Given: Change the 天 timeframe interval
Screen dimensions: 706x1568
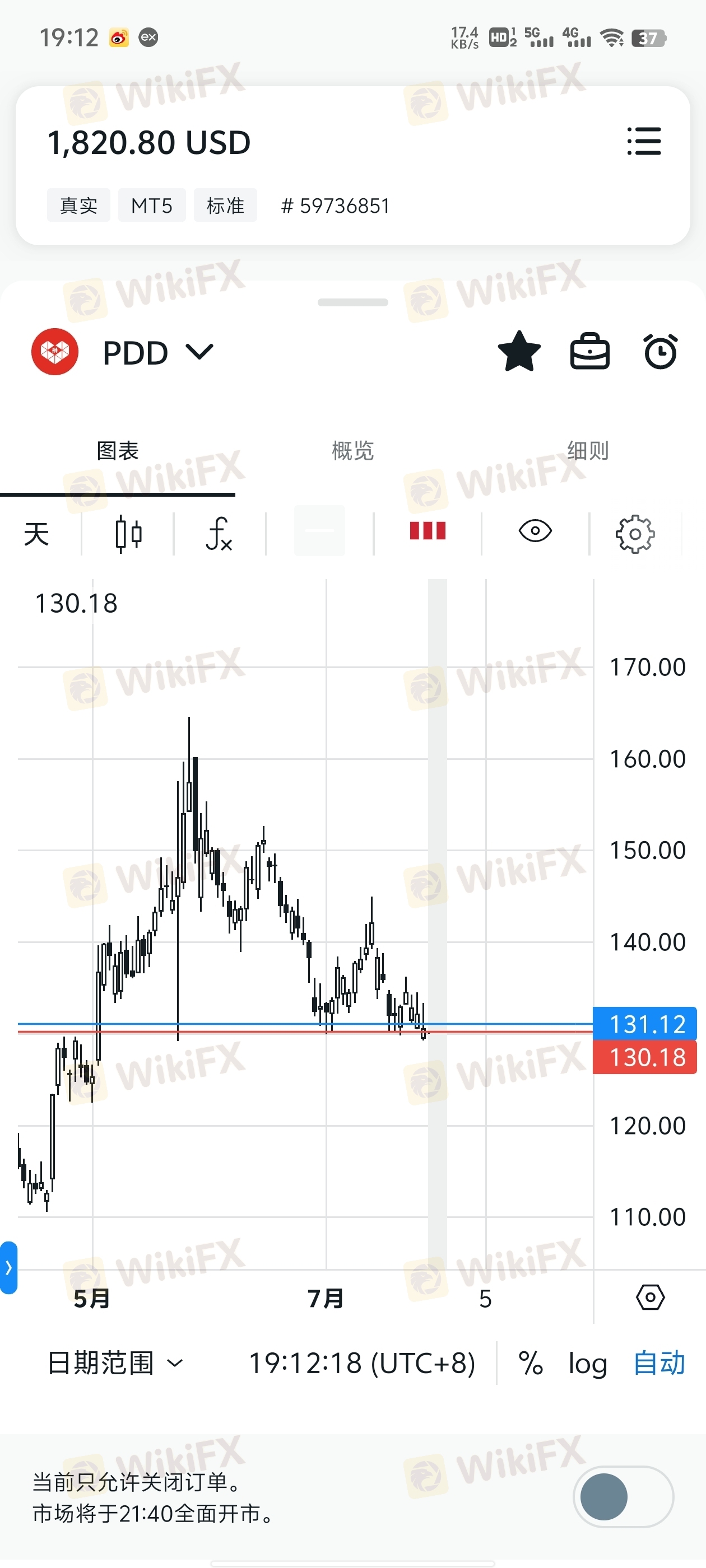Looking at the screenshot, I should 36,534.
